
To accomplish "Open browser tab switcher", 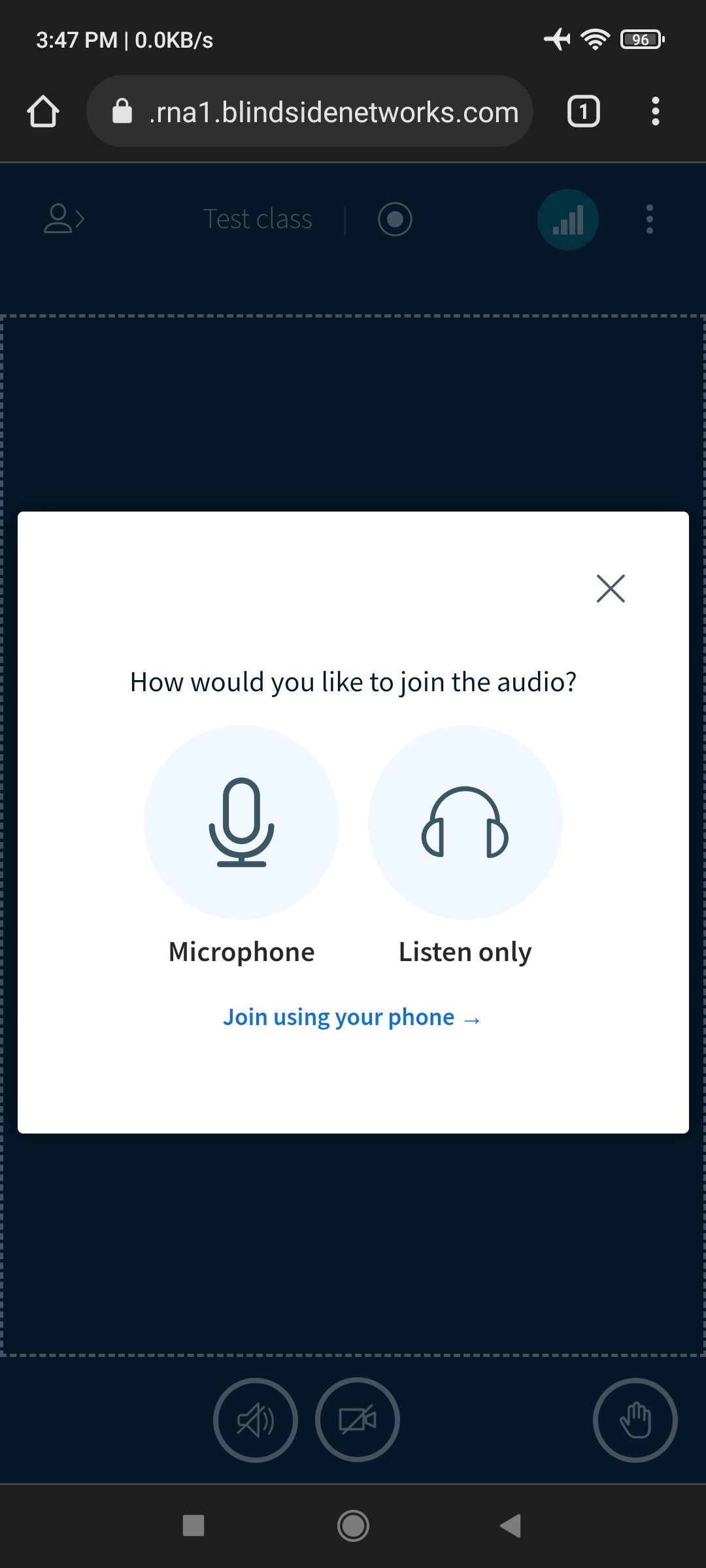I will pyautogui.click(x=583, y=112).
